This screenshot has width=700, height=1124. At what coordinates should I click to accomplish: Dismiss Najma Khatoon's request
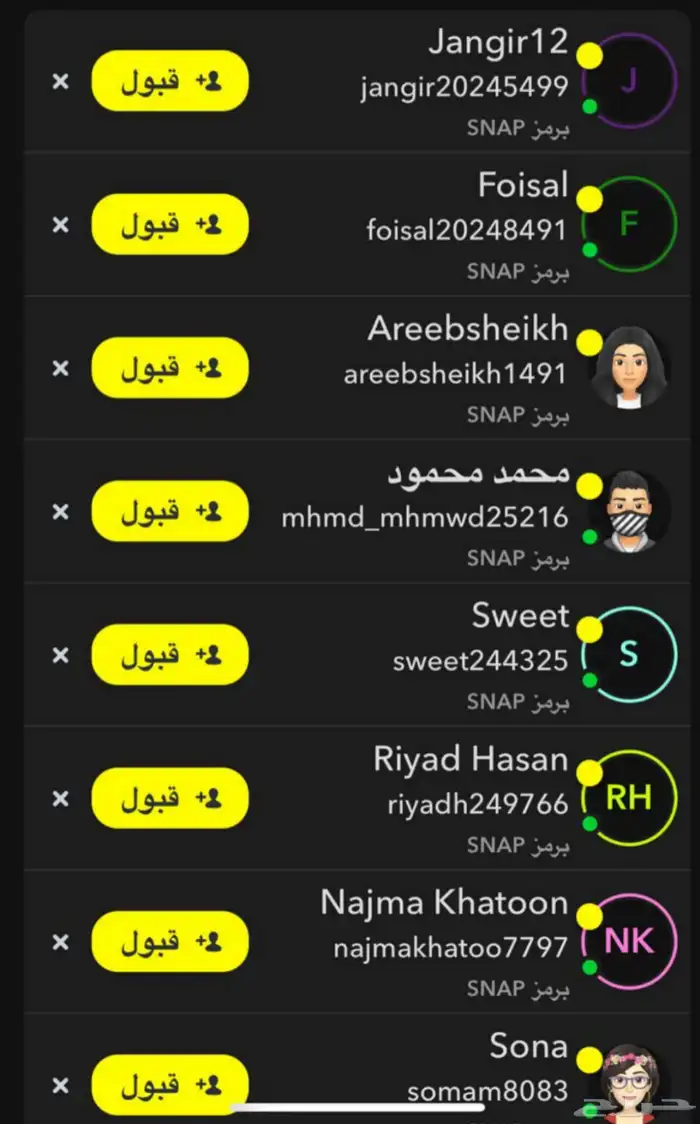pyautogui.click(x=61, y=941)
